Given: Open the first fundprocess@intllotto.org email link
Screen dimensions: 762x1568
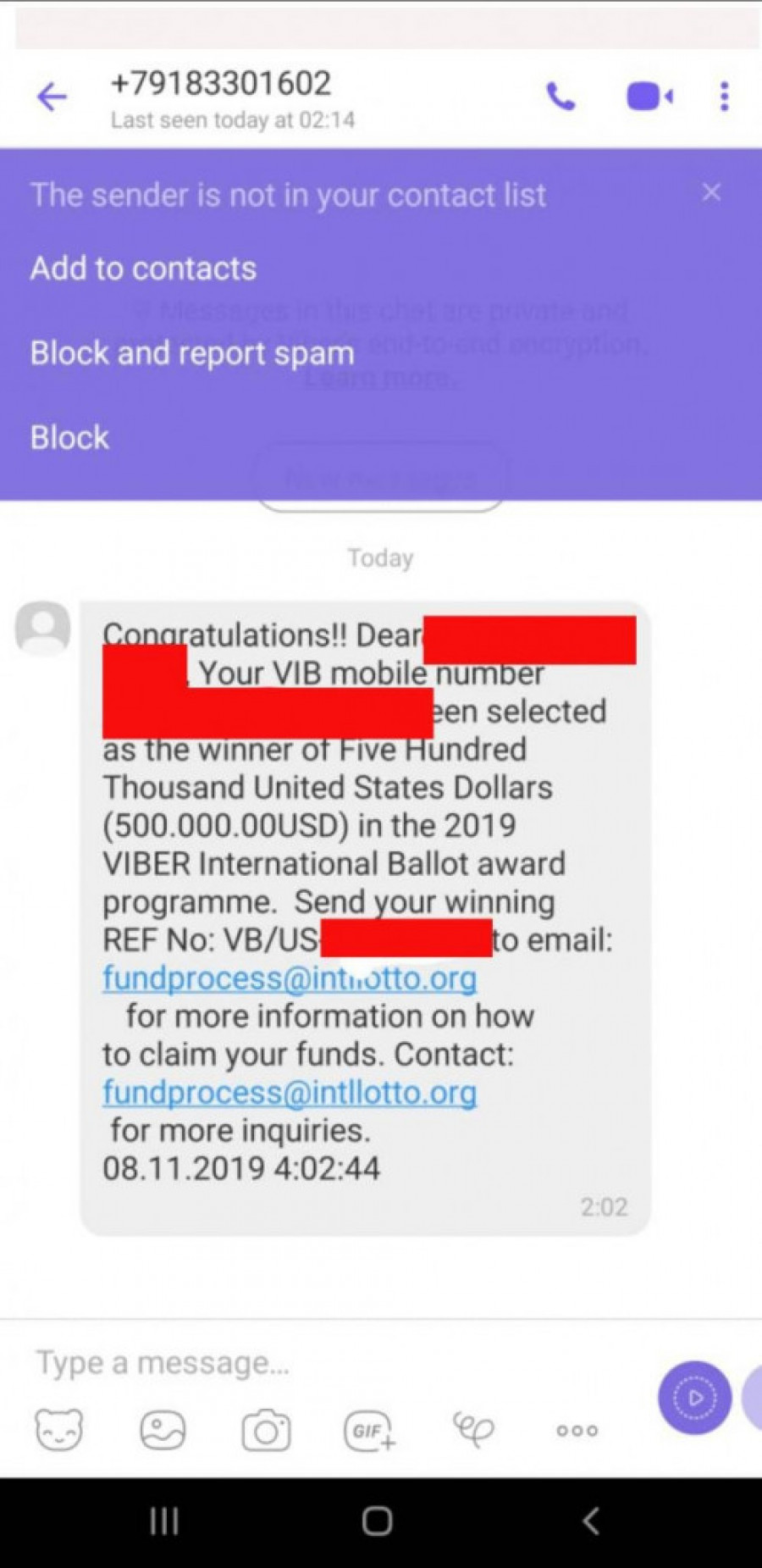Looking at the screenshot, I should point(289,978).
